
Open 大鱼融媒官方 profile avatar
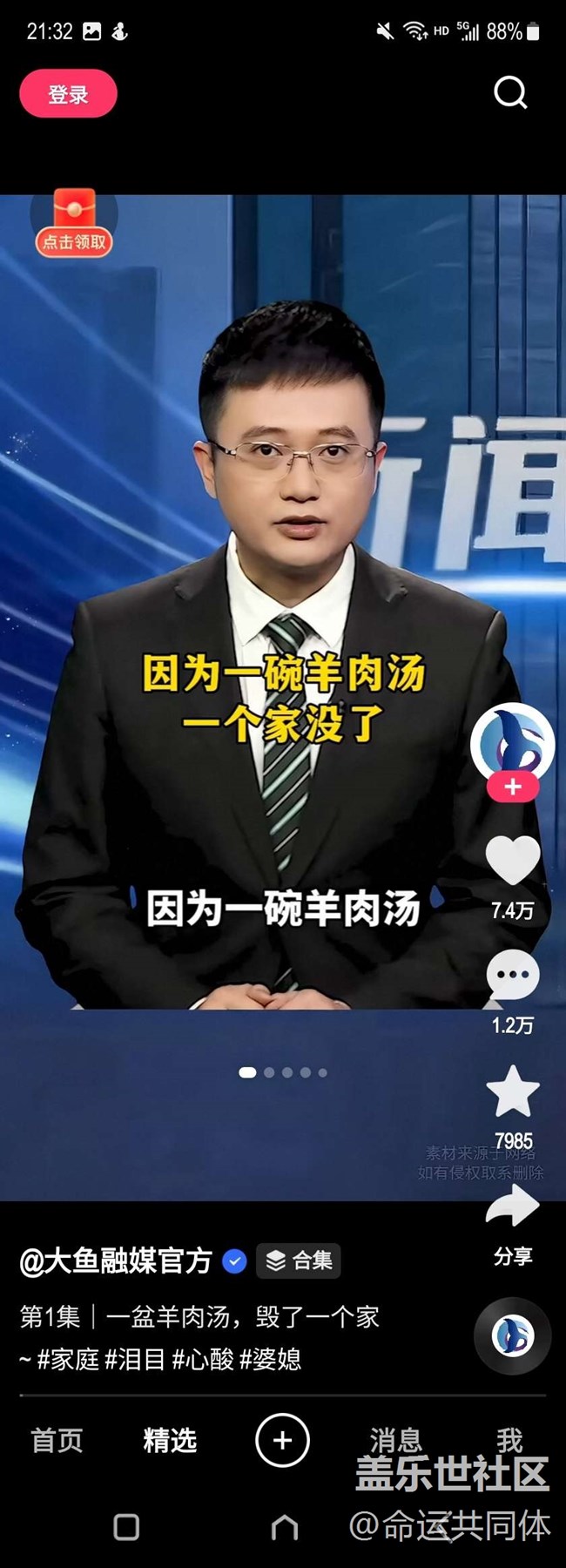(x=512, y=740)
